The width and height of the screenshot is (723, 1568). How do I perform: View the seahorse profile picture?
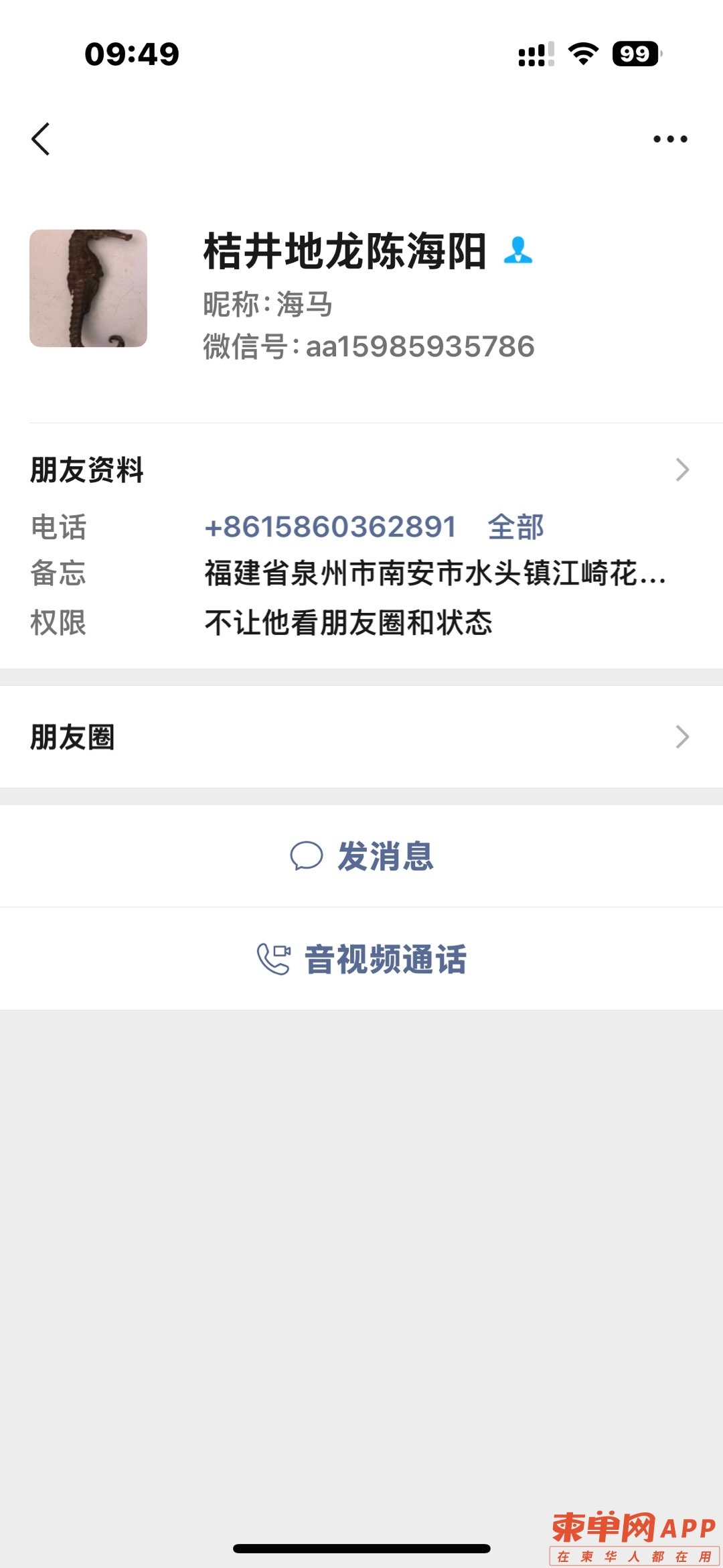coord(88,288)
